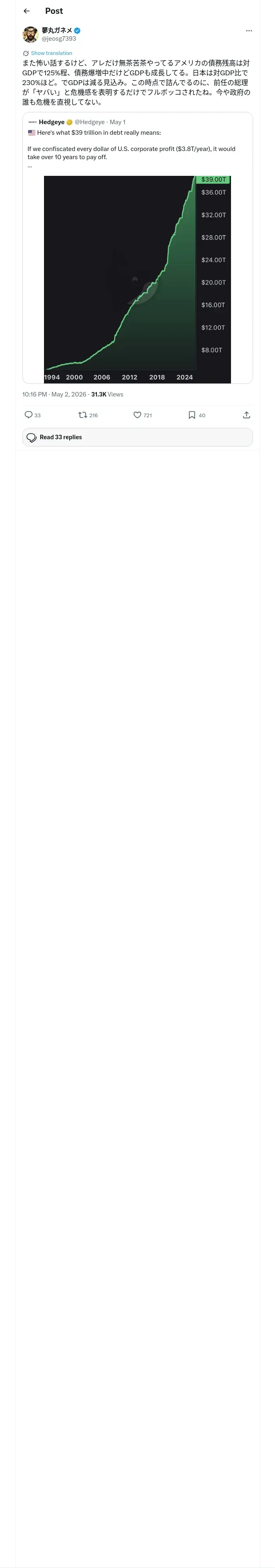The height and width of the screenshot is (1568, 275).
Task: Share this post
Action: [246, 414]
